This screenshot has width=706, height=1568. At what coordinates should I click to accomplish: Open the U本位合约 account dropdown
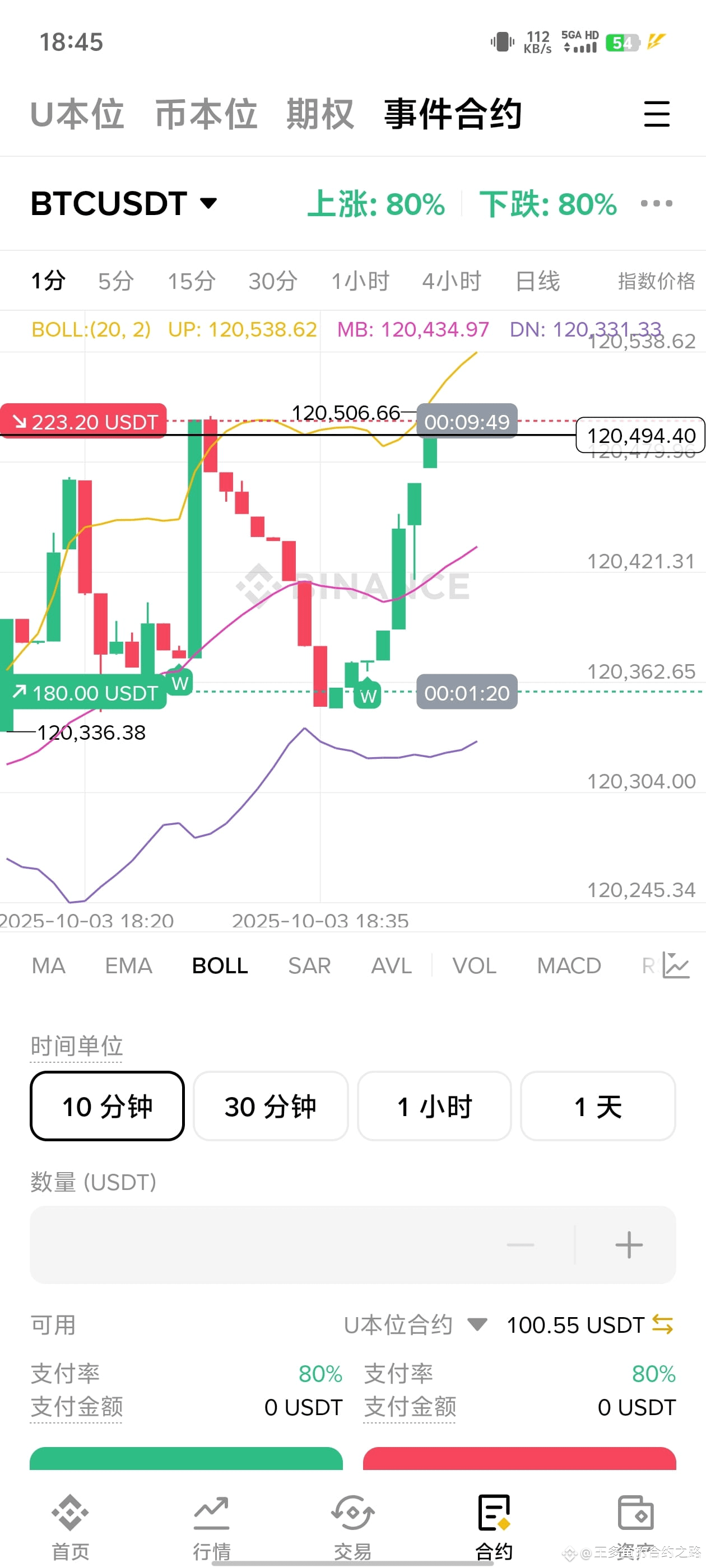(x=415, y=1324)
